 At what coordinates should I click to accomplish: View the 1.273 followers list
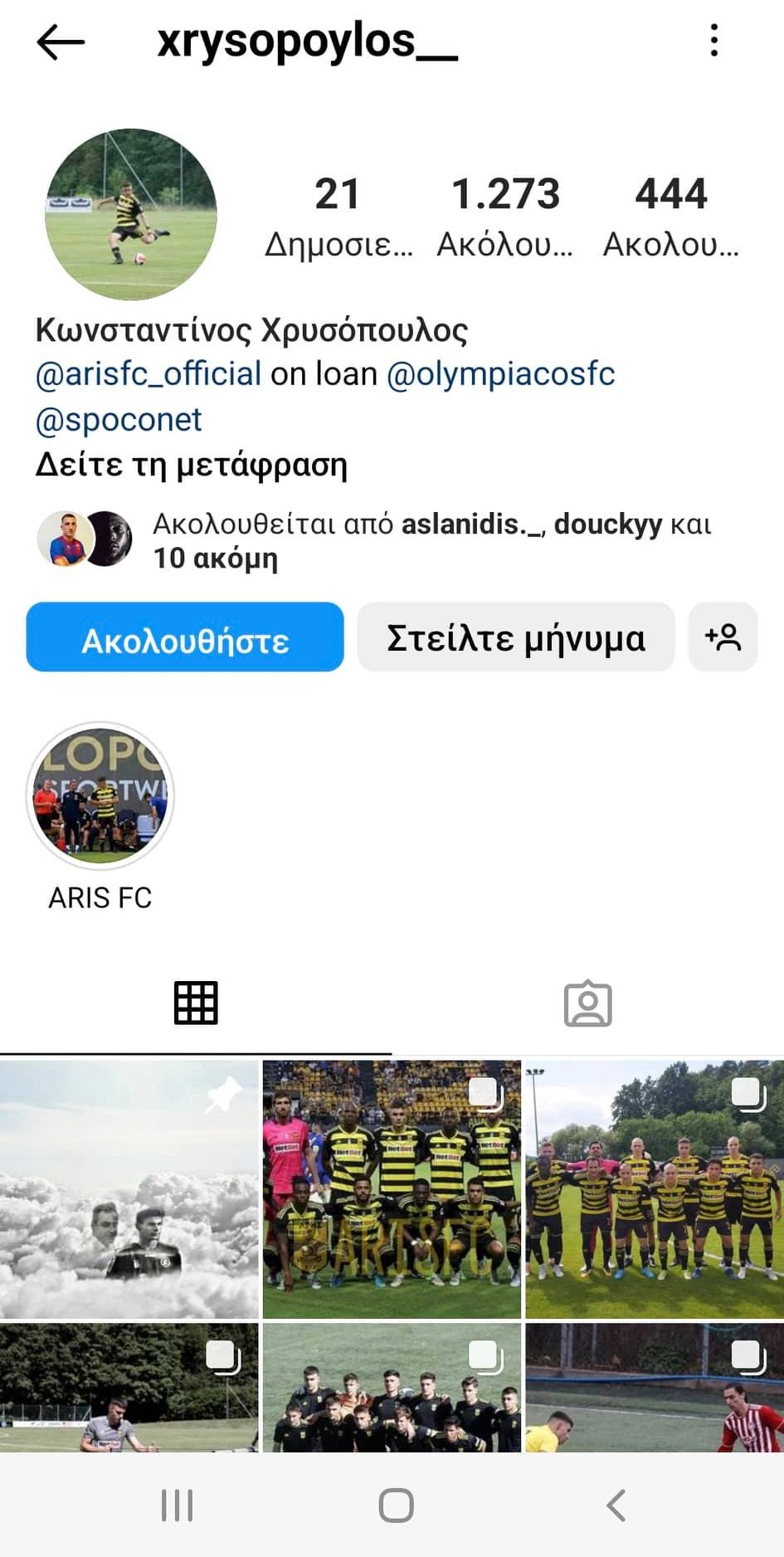tap(505, 214)
